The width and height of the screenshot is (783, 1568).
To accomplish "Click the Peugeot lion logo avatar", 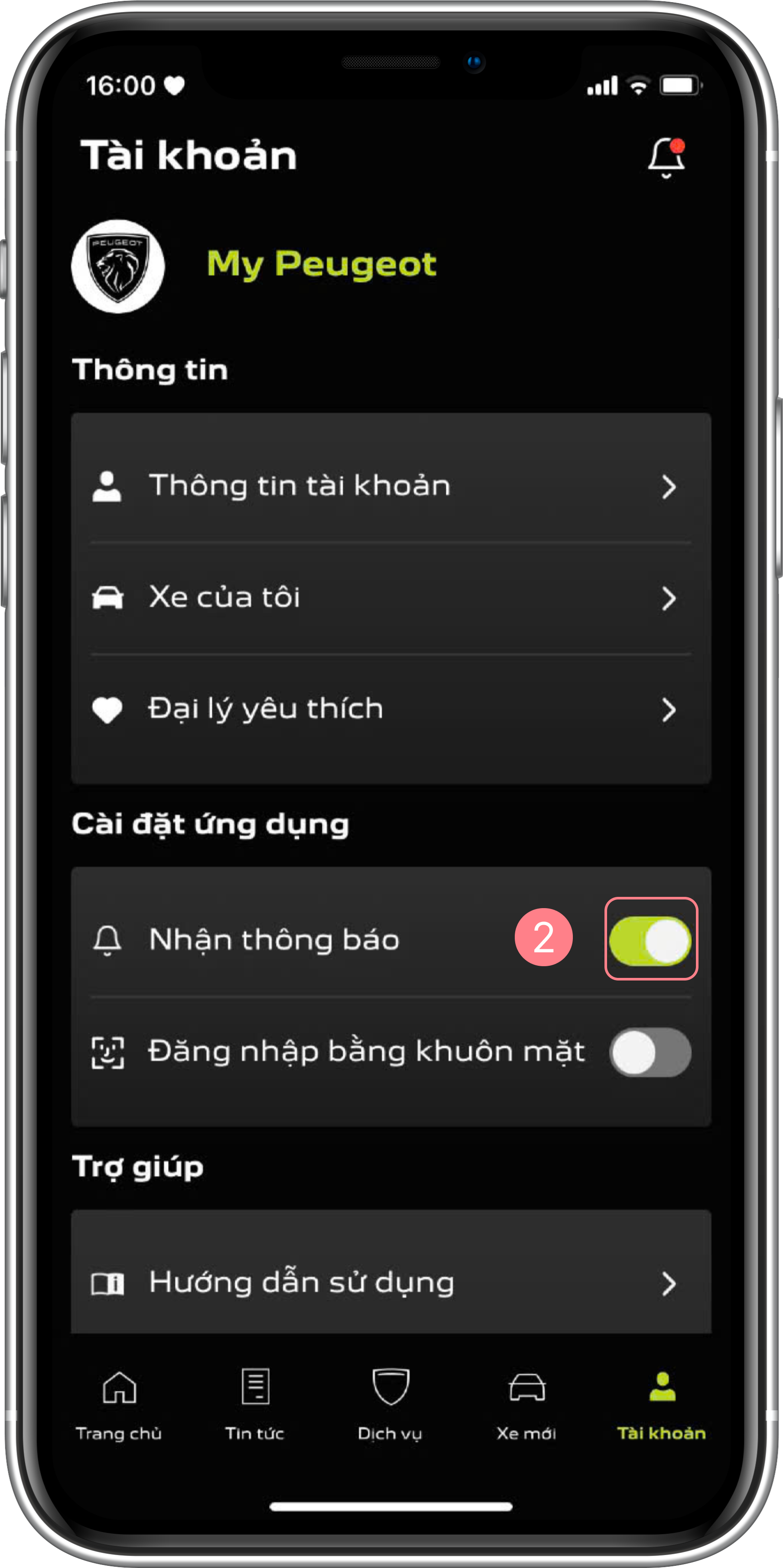I will click(118, 263).
